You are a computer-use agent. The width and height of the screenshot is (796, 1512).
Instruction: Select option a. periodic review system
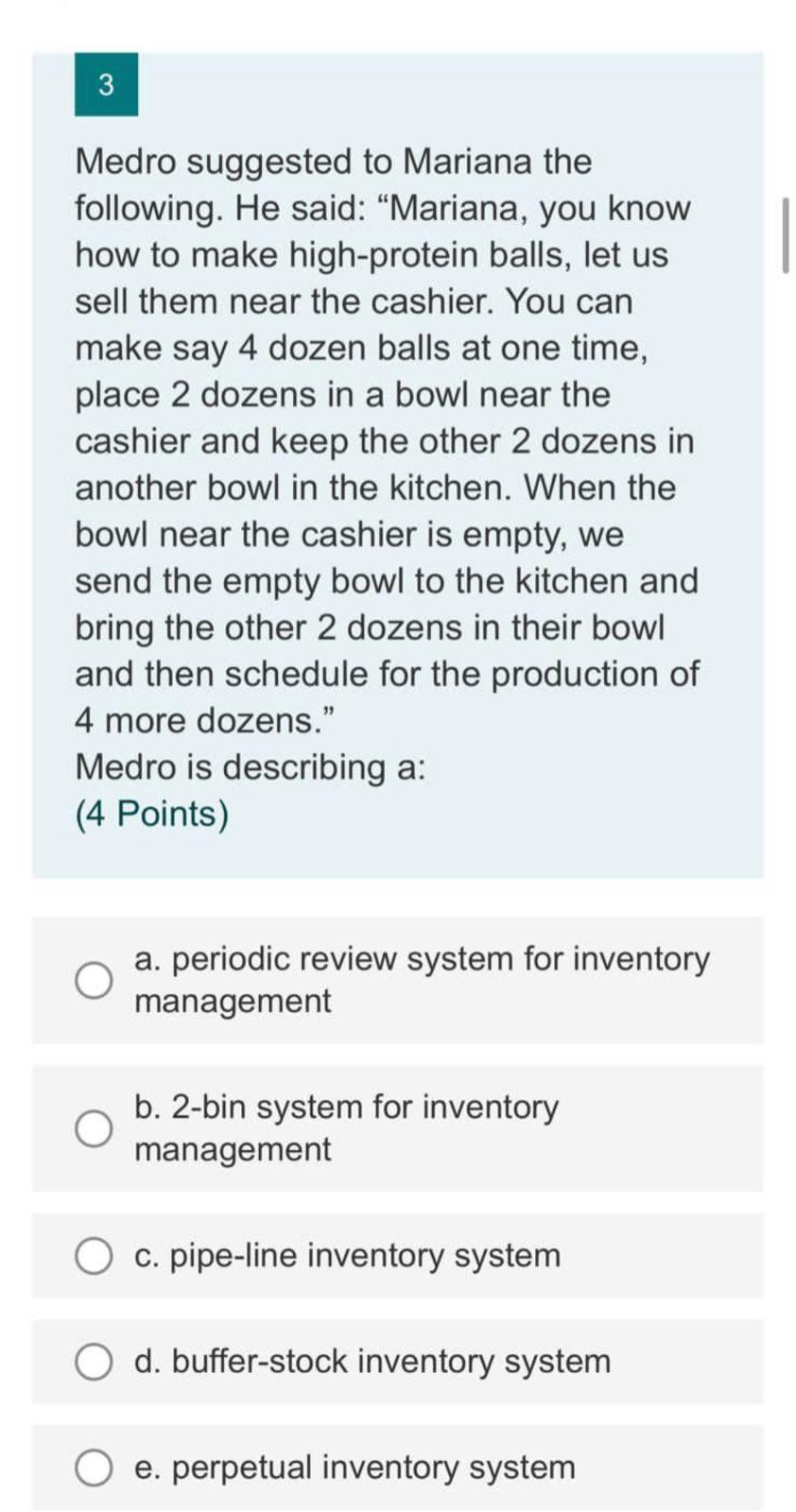click(94, 980)
